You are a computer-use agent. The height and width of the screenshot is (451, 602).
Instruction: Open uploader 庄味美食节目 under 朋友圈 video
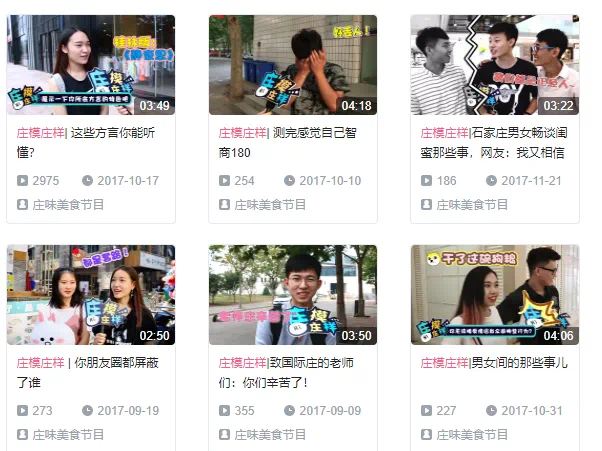coord(68,434)
